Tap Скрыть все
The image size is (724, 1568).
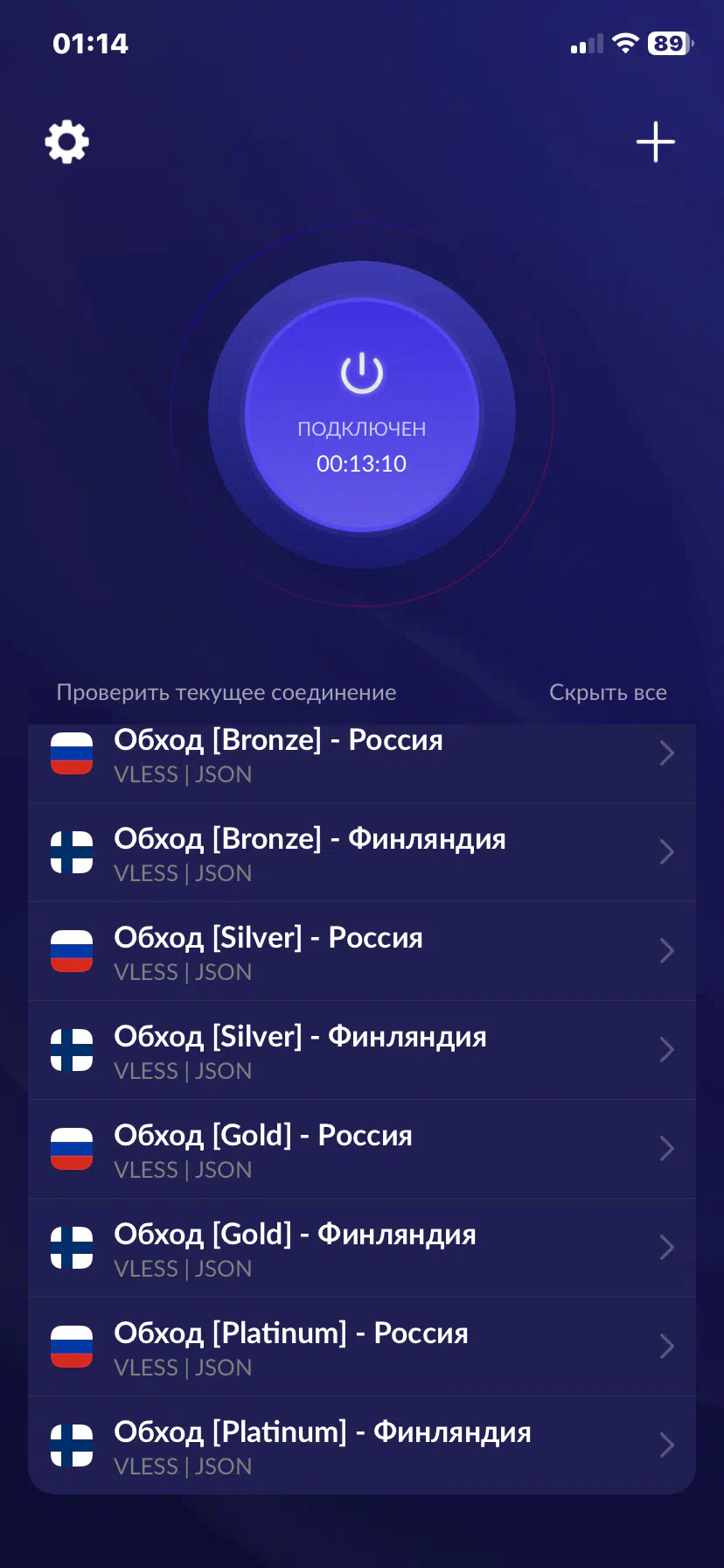tap(608, 692)
